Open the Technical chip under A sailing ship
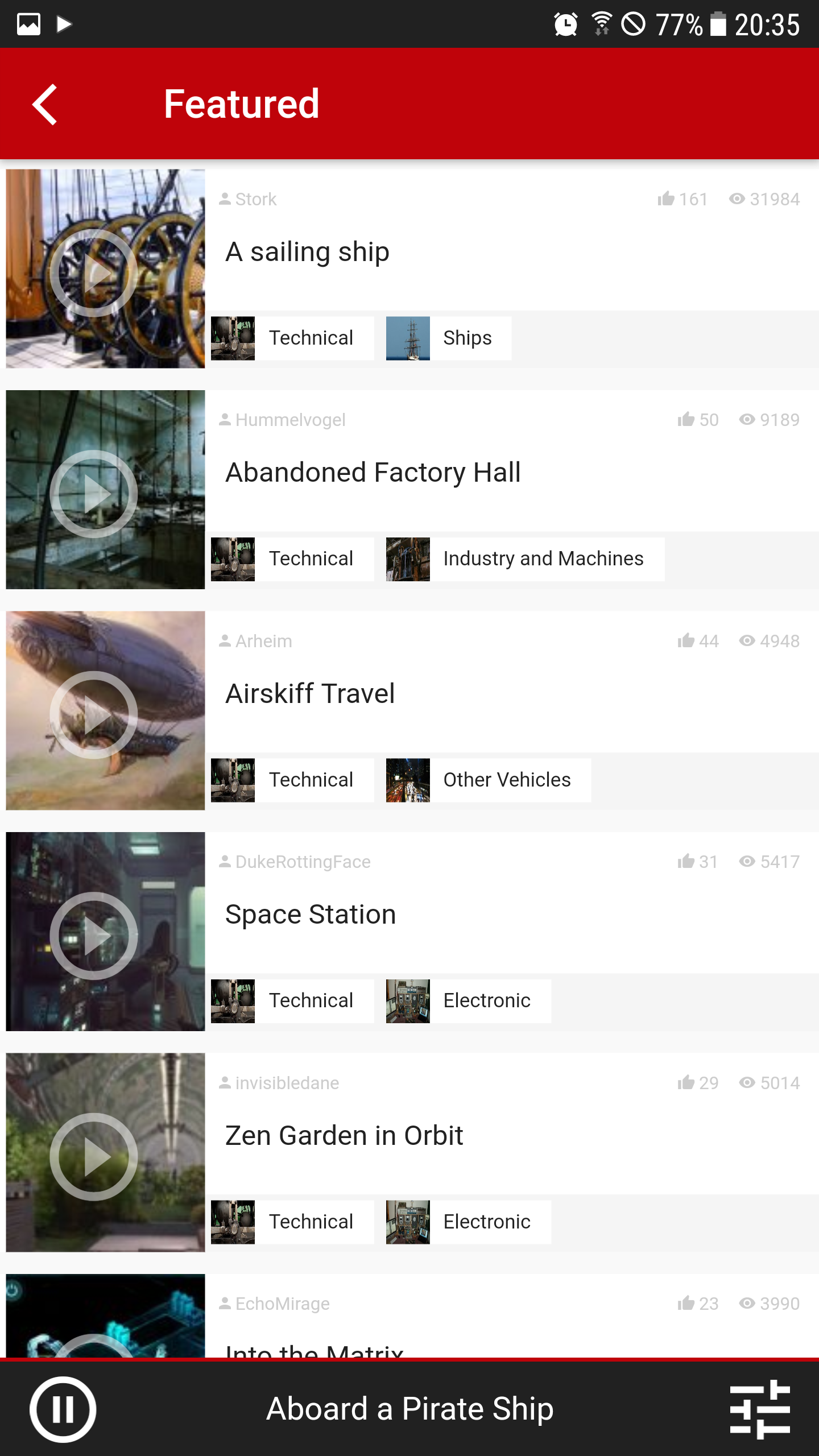Screen dimensions: 819x1456 coord(292,338)
